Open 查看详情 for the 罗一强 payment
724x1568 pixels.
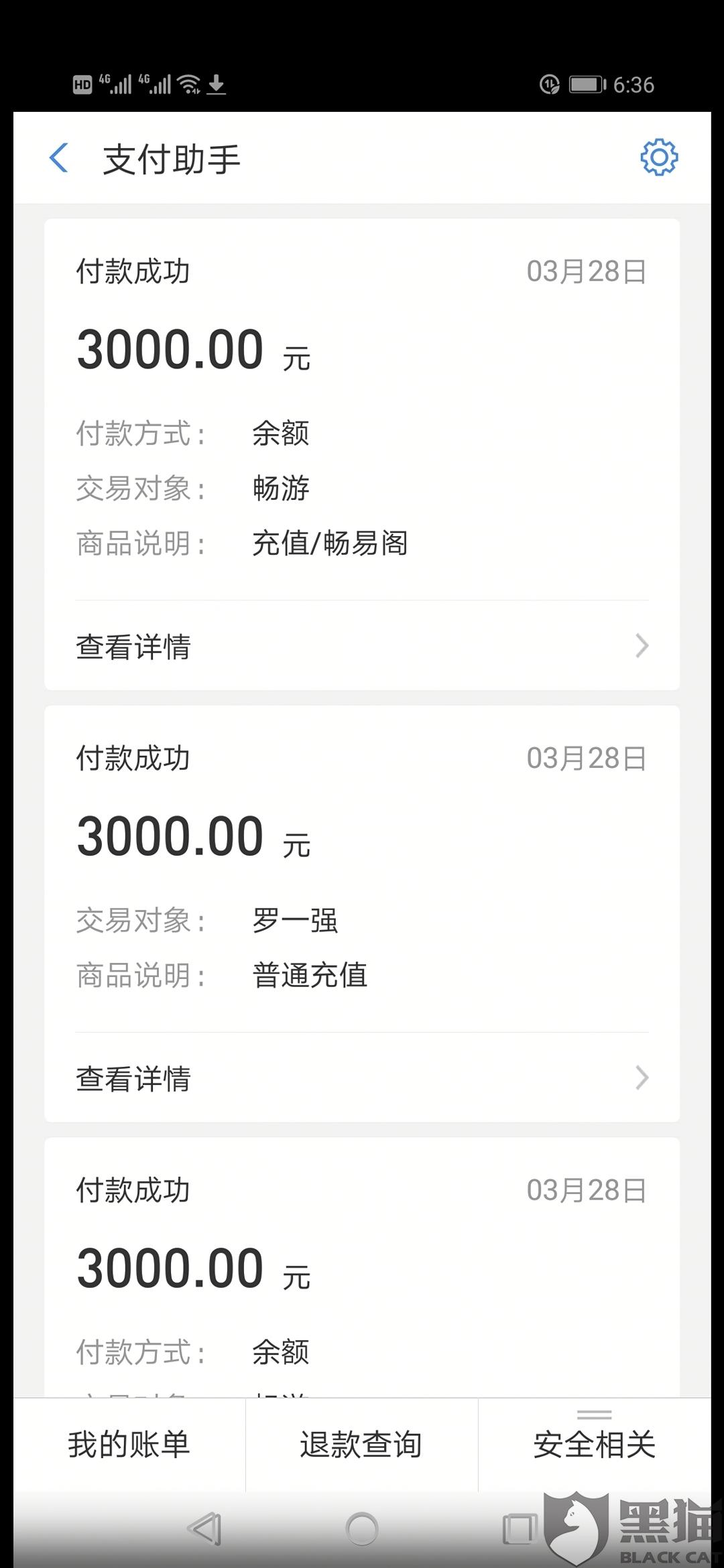tap(362, 1078)
